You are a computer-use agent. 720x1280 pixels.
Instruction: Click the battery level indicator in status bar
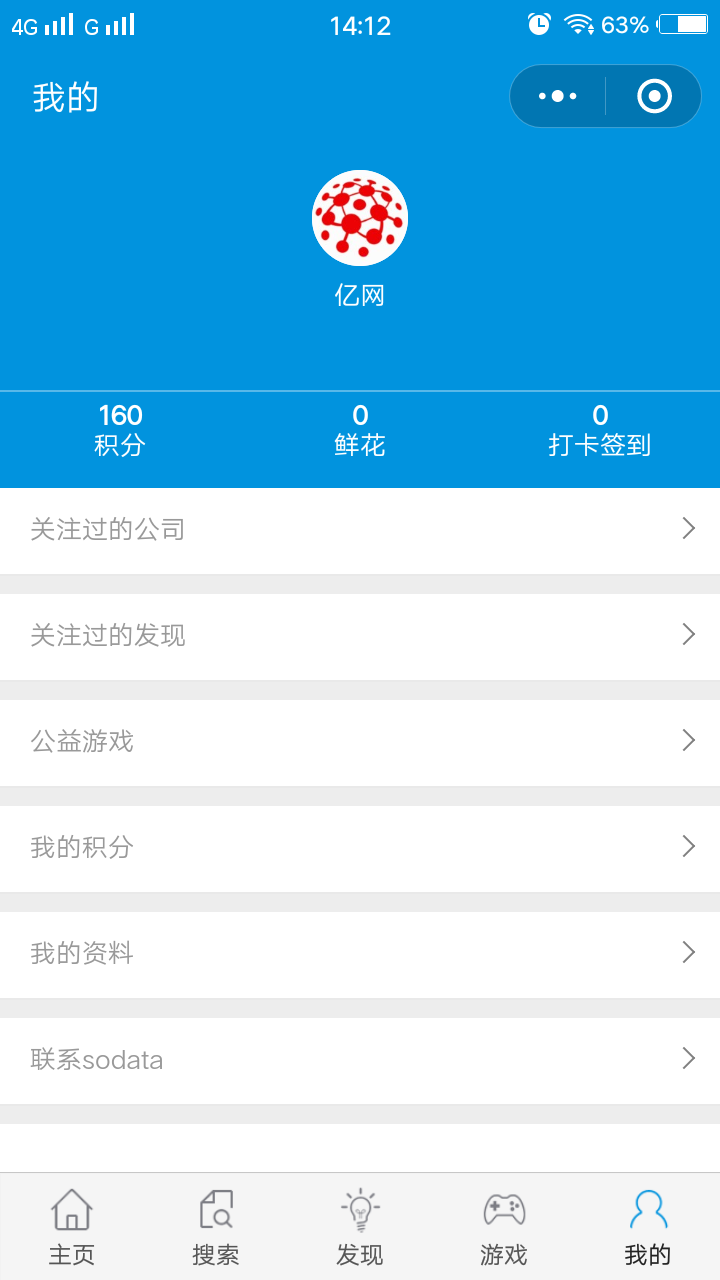pyautogui.click(x=684, y=24)
